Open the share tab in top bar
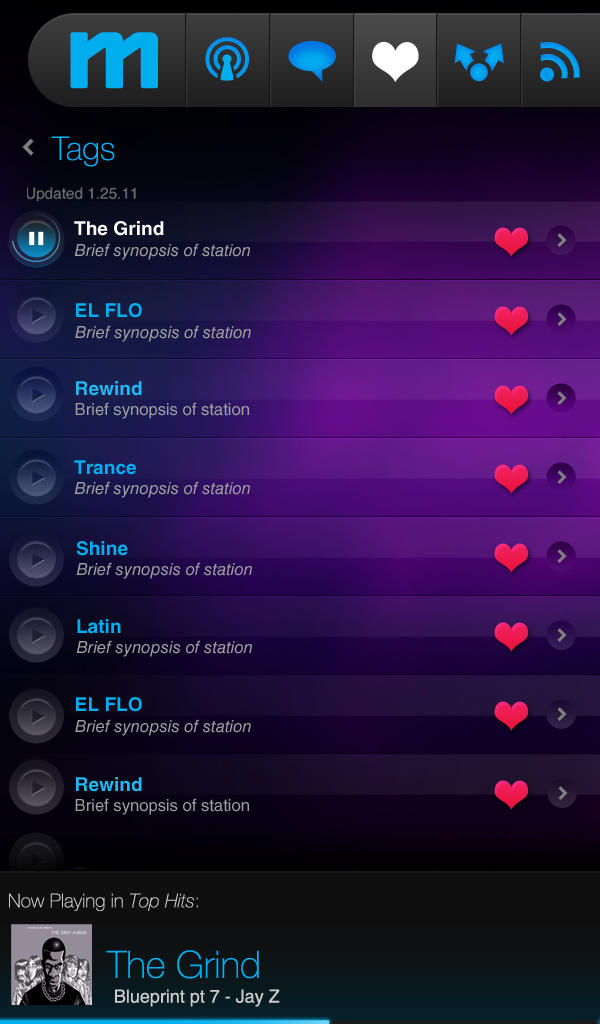This screenshot has width=600, height=1024. [x=478, y=61]
